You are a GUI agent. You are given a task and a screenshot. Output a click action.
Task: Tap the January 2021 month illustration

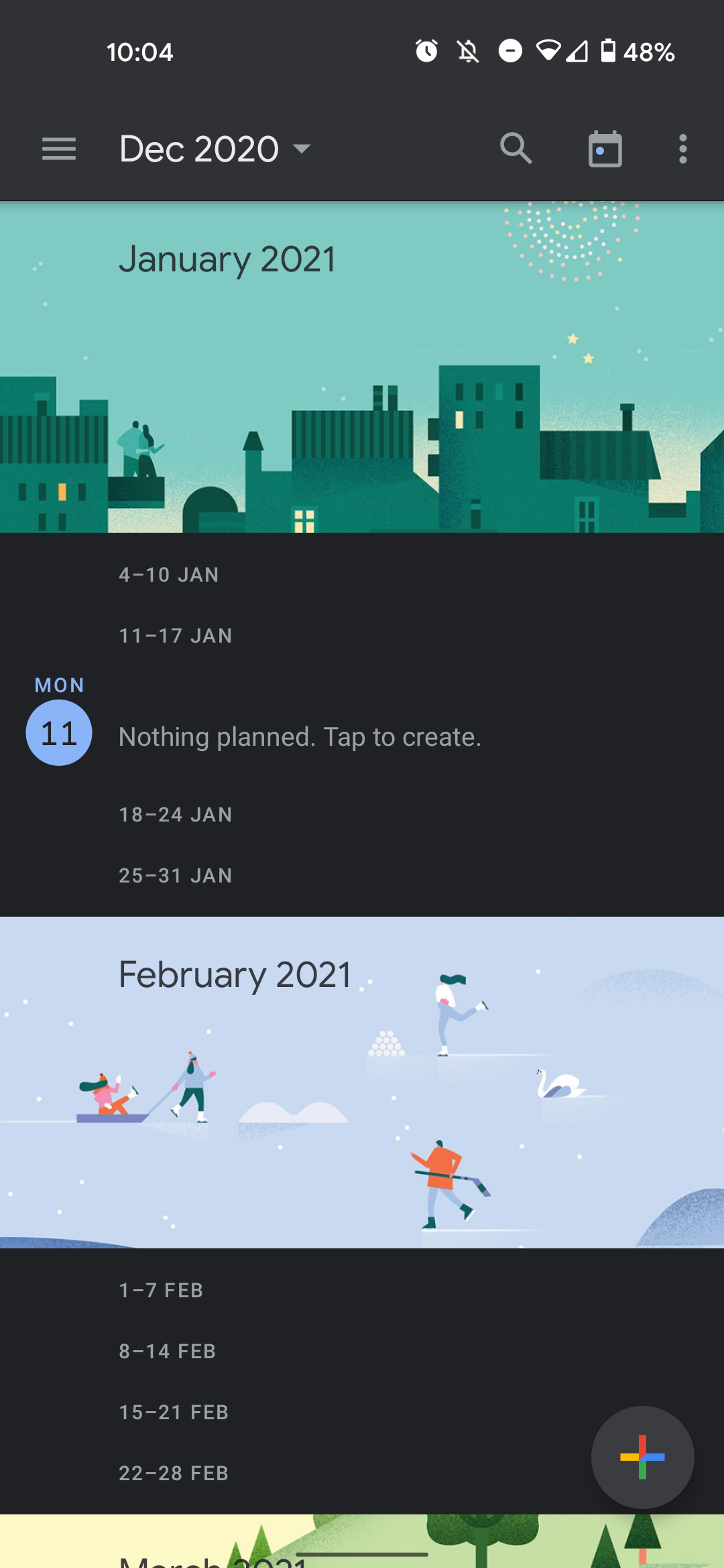point(362,402)
